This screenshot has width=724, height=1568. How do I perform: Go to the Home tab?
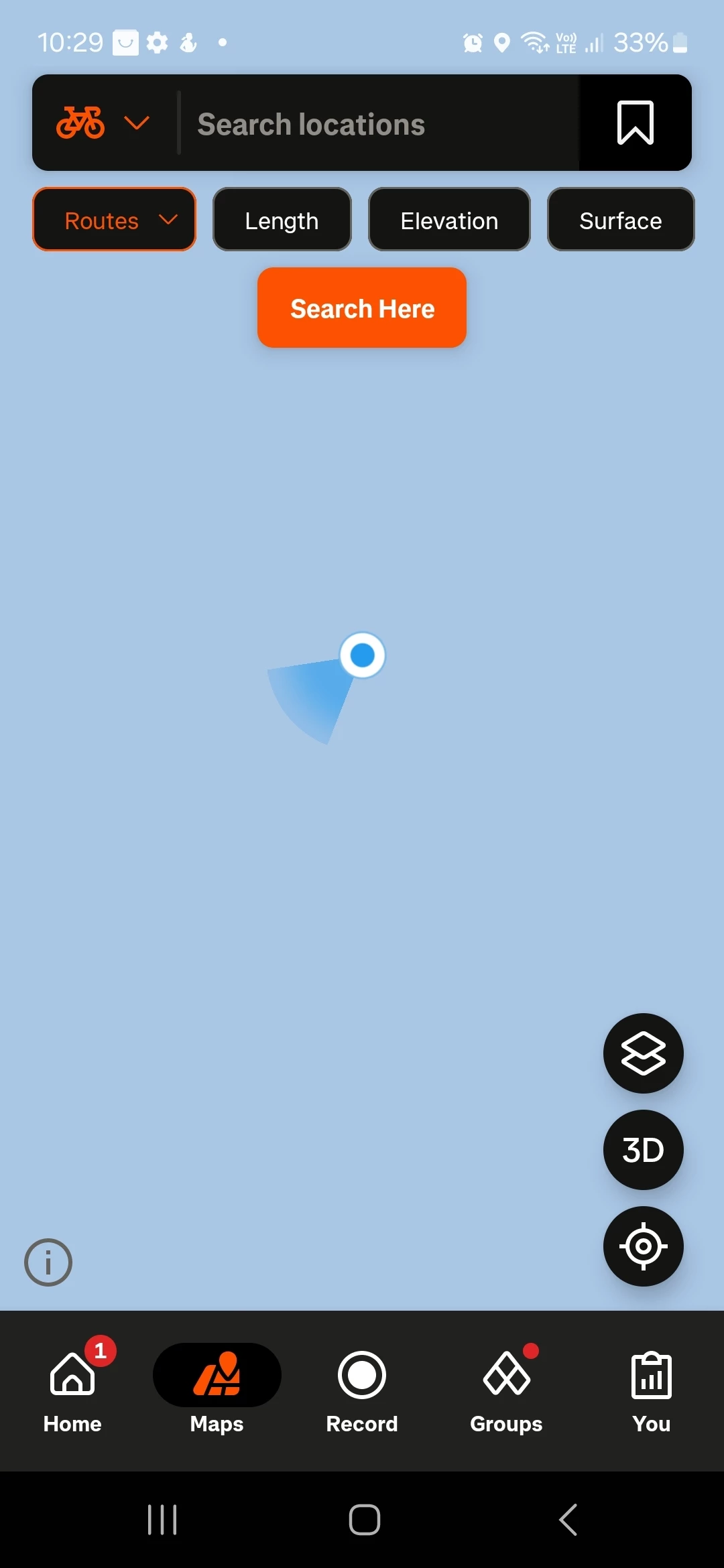click(72, 1390)
